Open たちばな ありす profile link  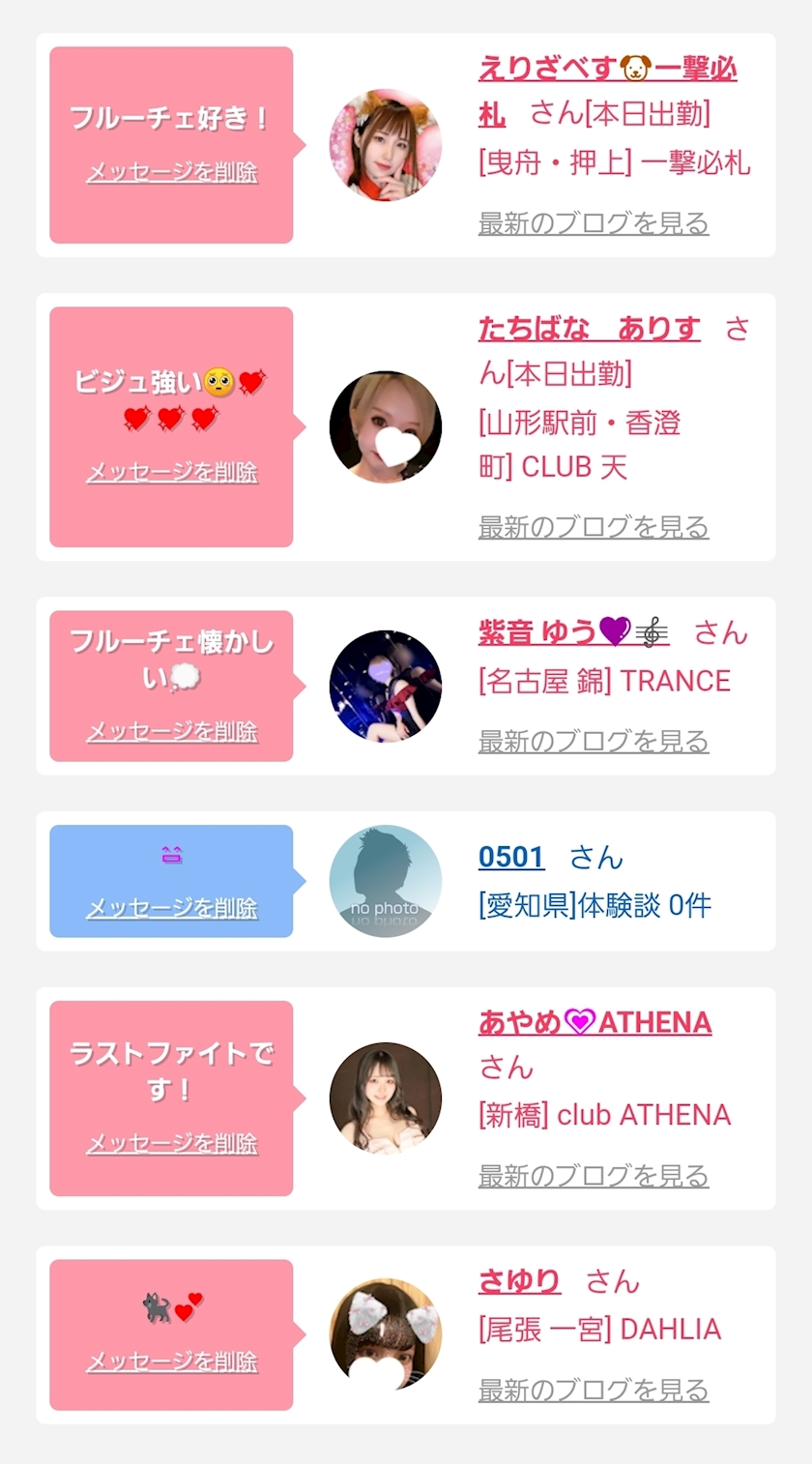[589, 329]
